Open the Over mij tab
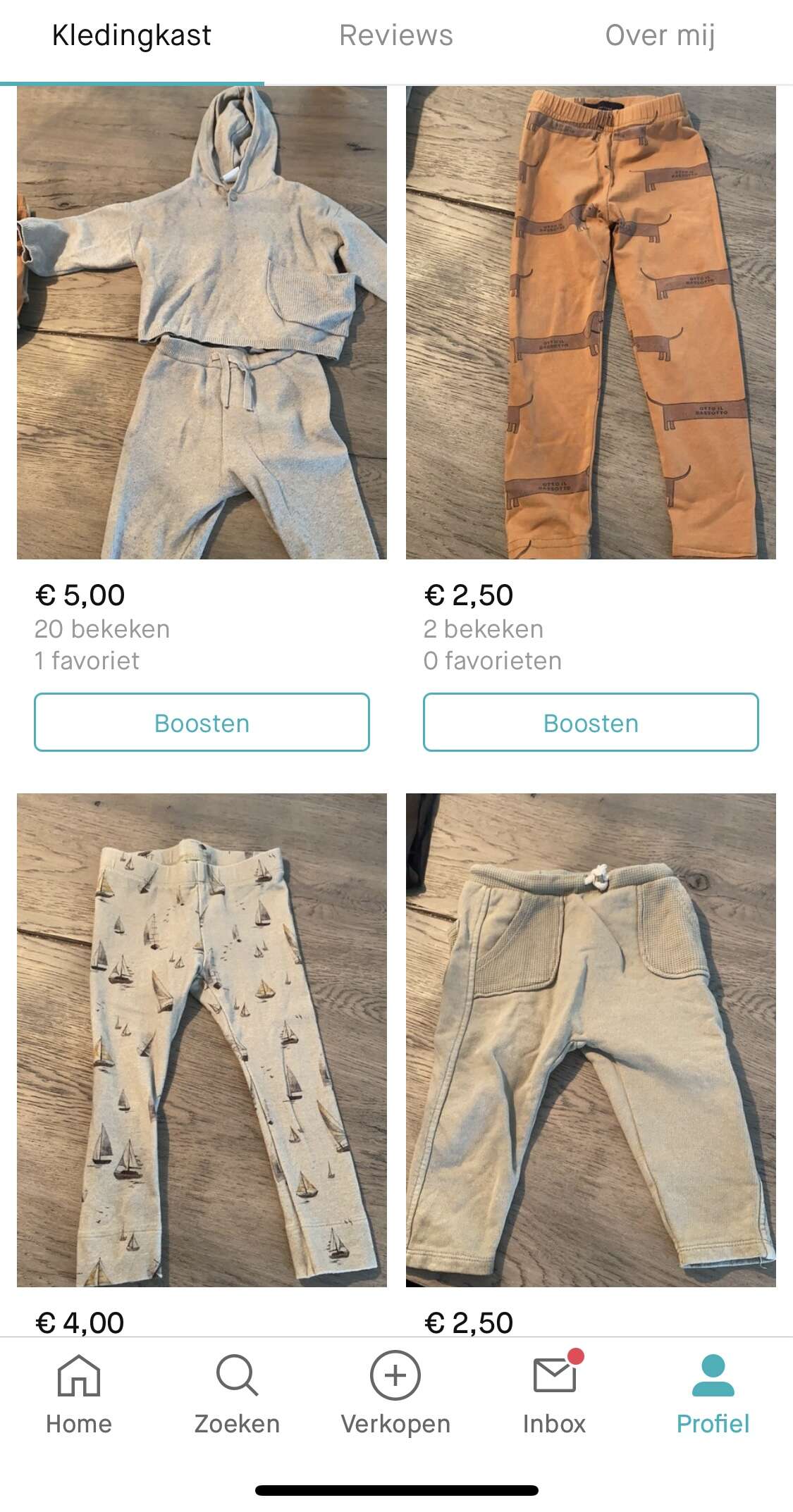793x1512 pixels. [660, 36]
